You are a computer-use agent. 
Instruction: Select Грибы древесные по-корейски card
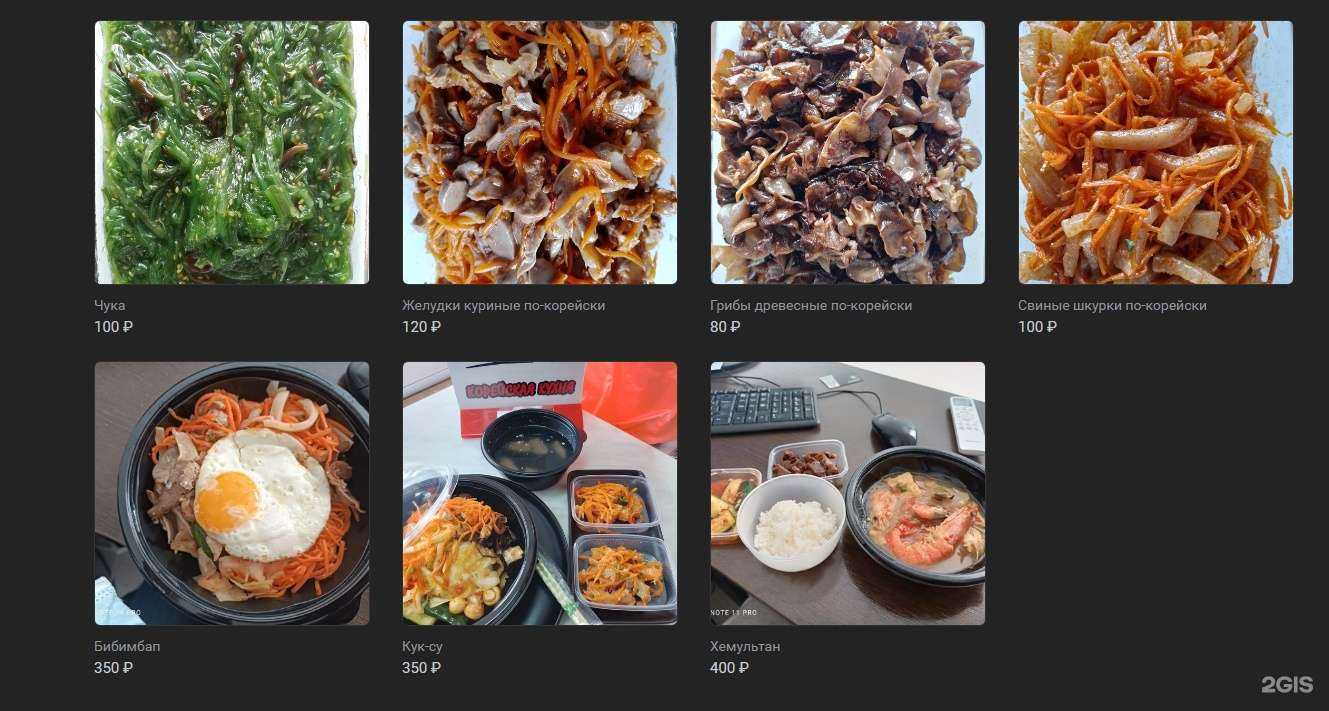(847, 153)
